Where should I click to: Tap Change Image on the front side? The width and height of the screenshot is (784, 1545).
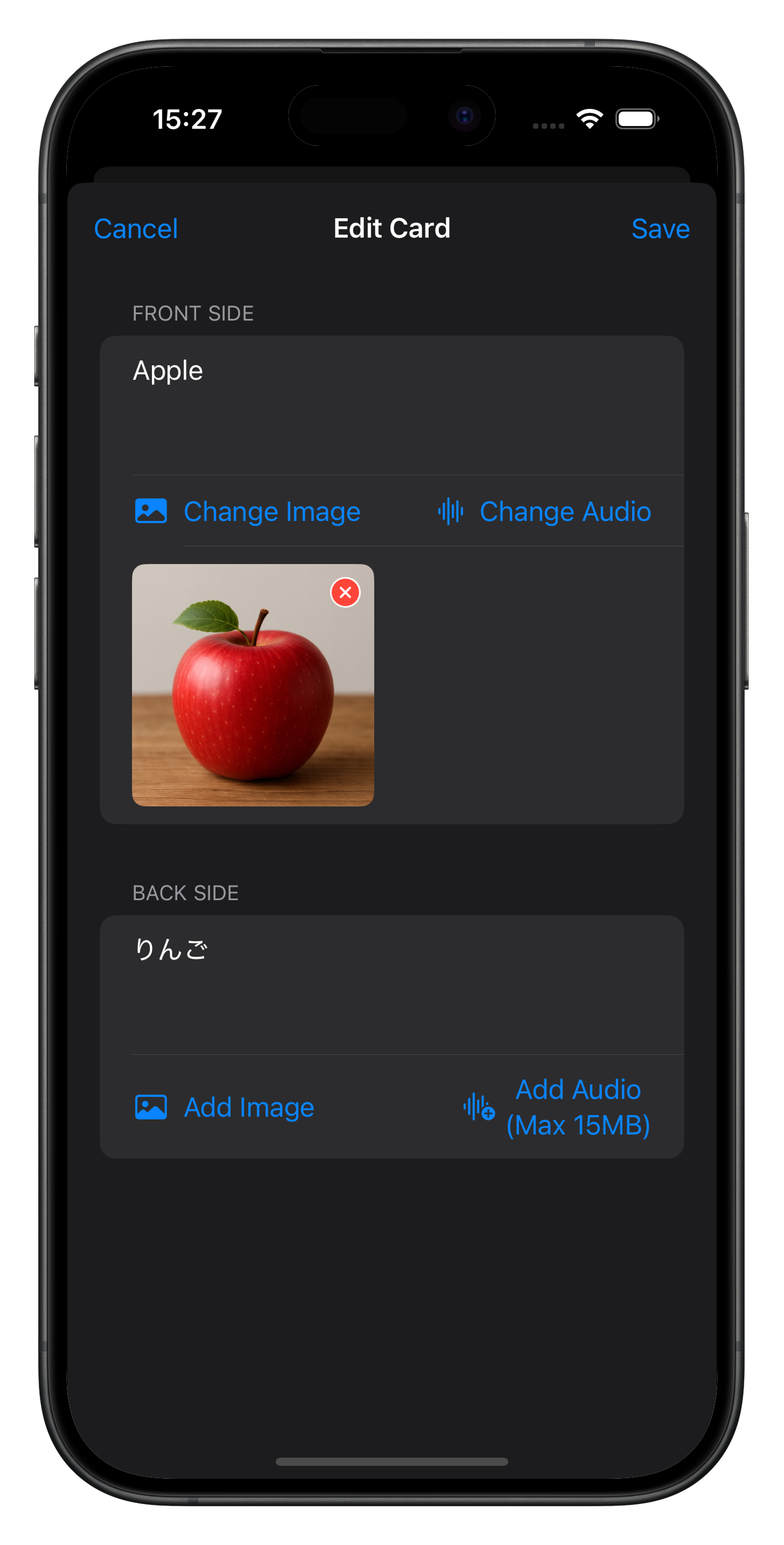(x=248, y=512)
